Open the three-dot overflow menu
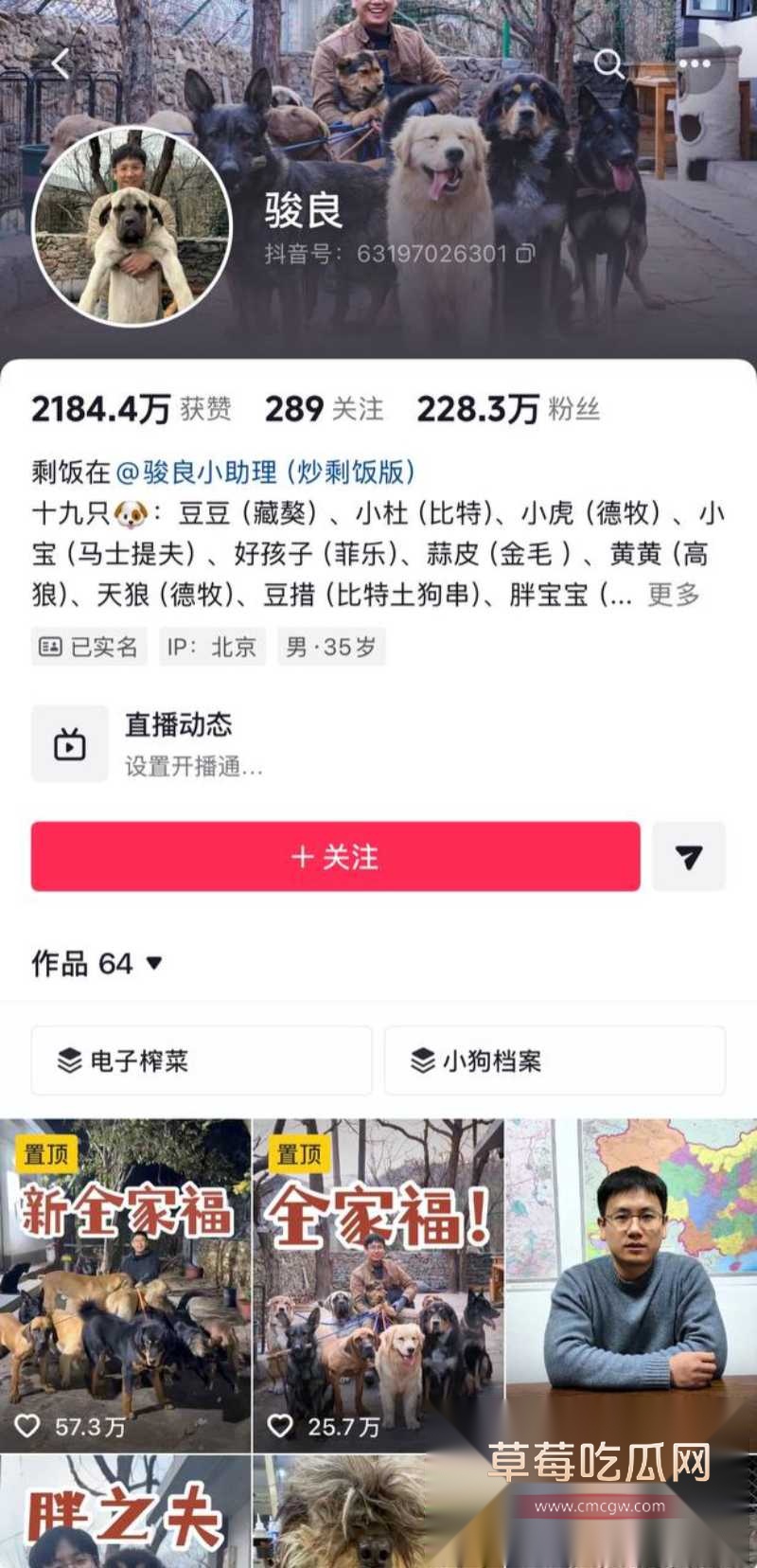Screen dimensions: 757x1568 pyautogui.click(x=694, y=64)
